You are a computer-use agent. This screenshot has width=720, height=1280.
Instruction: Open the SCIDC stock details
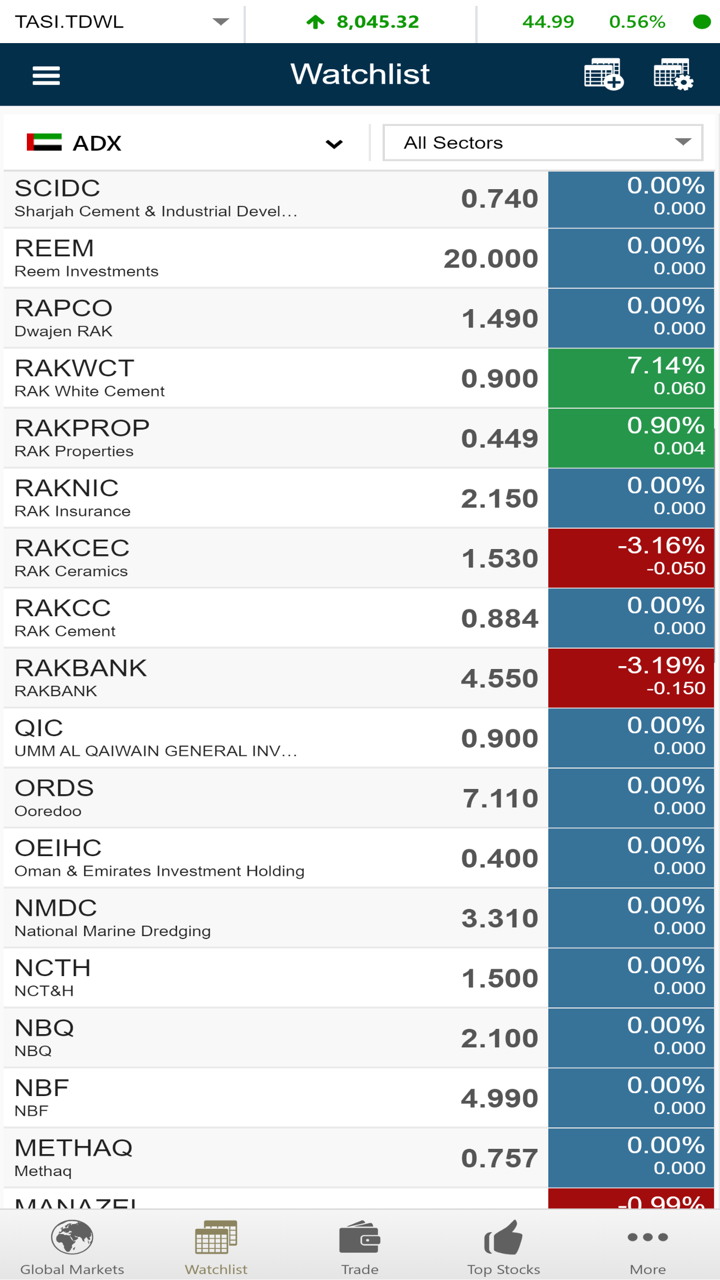275,198
